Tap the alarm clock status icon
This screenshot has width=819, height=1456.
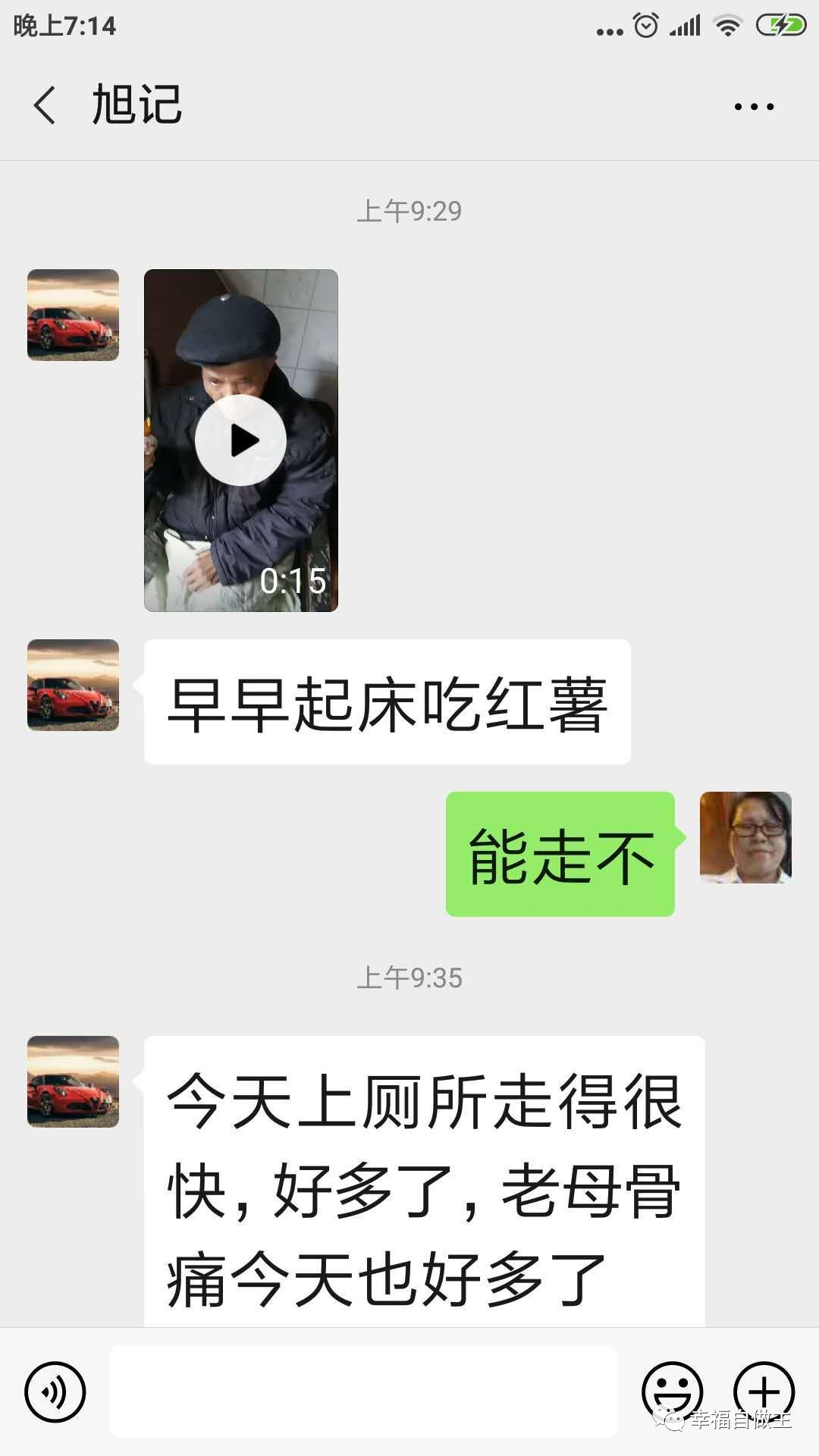pos(645,25)
